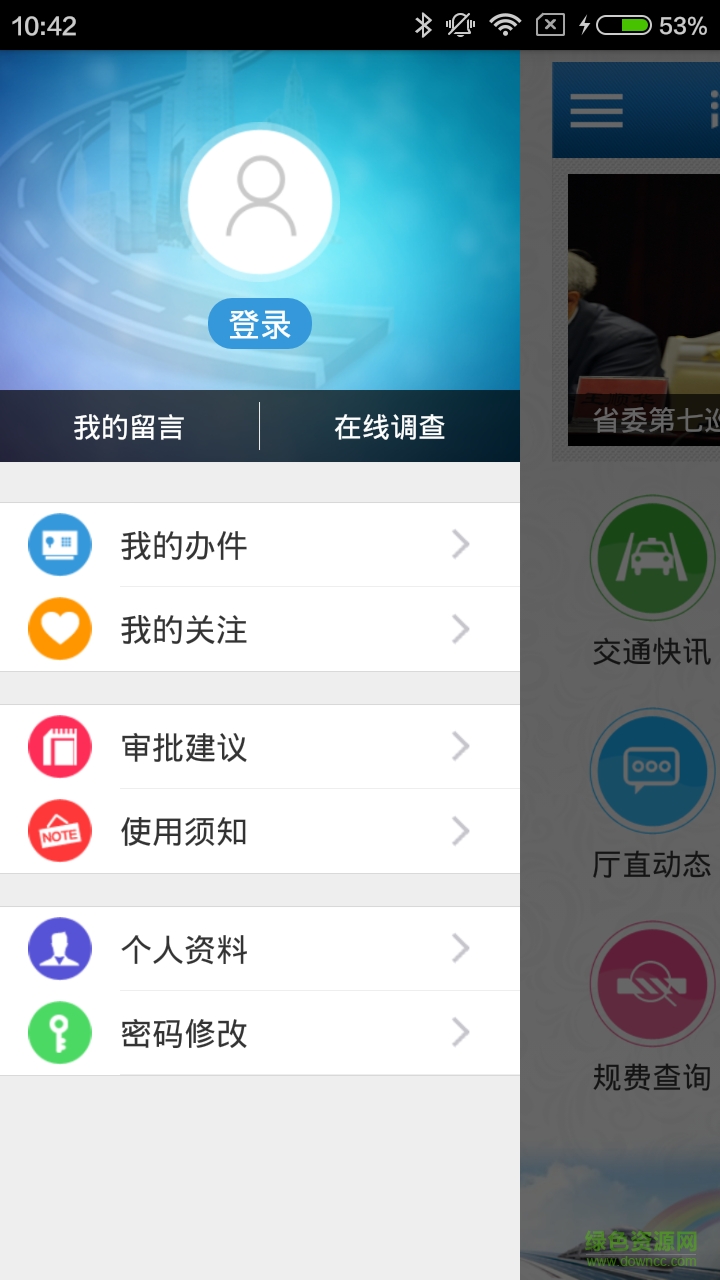Open 厅直动态 via the blue speech bubble icon
720x1280 pixels.
tap(652, 770)
